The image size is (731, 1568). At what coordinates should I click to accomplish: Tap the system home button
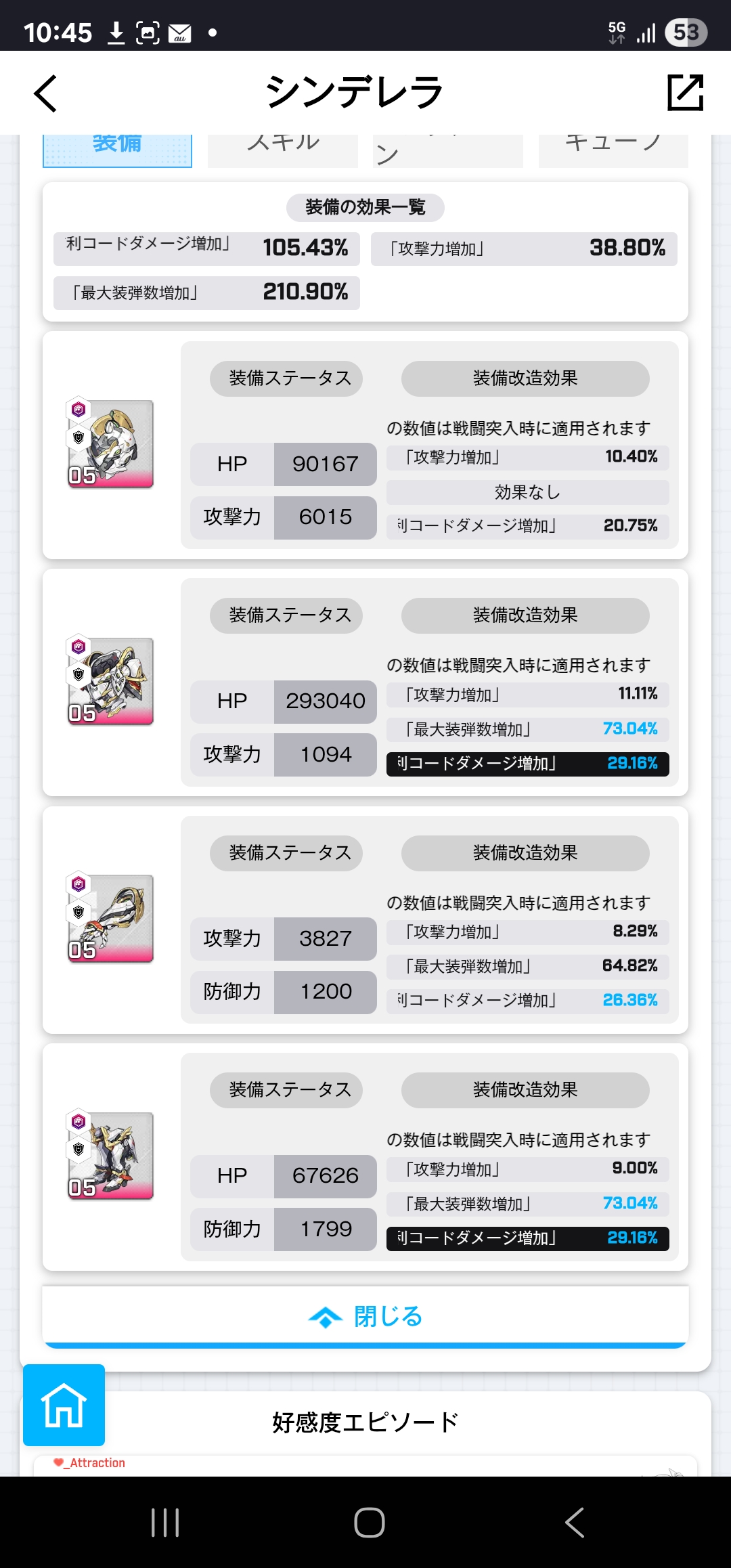coord(370,1523)
